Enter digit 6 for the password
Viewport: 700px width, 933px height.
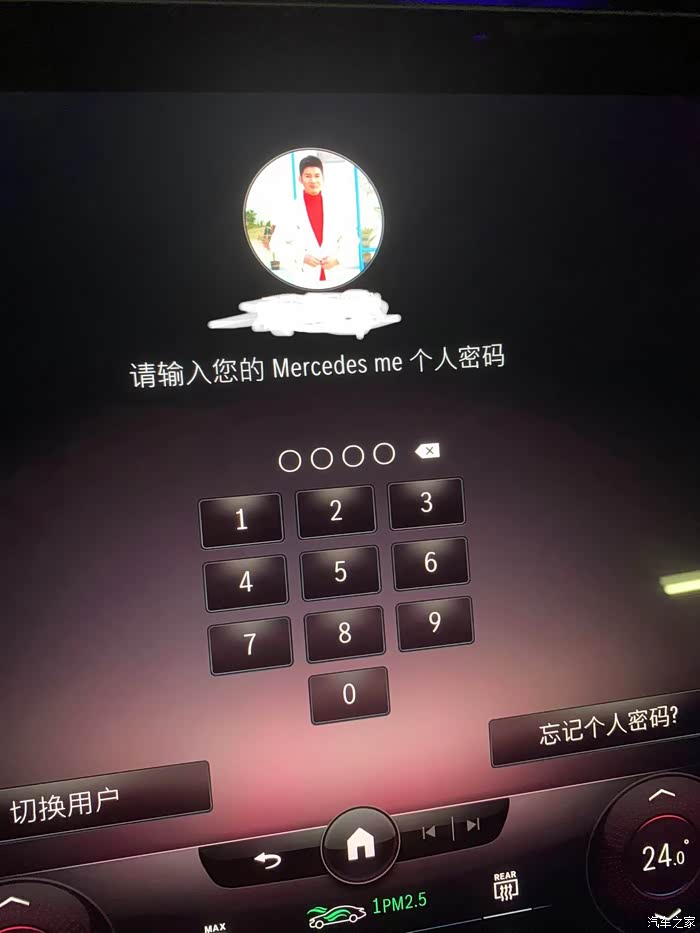coord(430,562)
